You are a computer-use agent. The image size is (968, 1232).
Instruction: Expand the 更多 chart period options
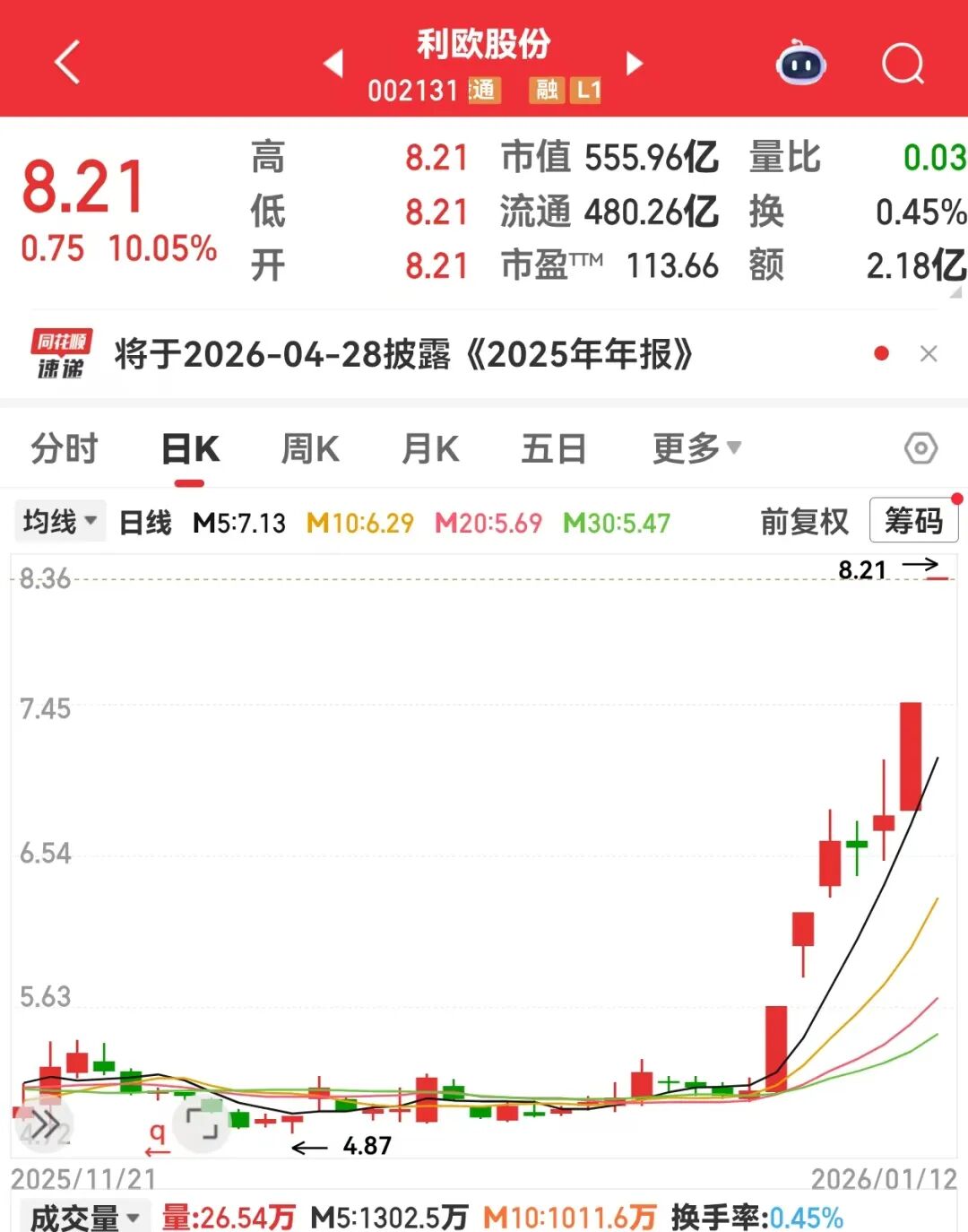(696, 448)
